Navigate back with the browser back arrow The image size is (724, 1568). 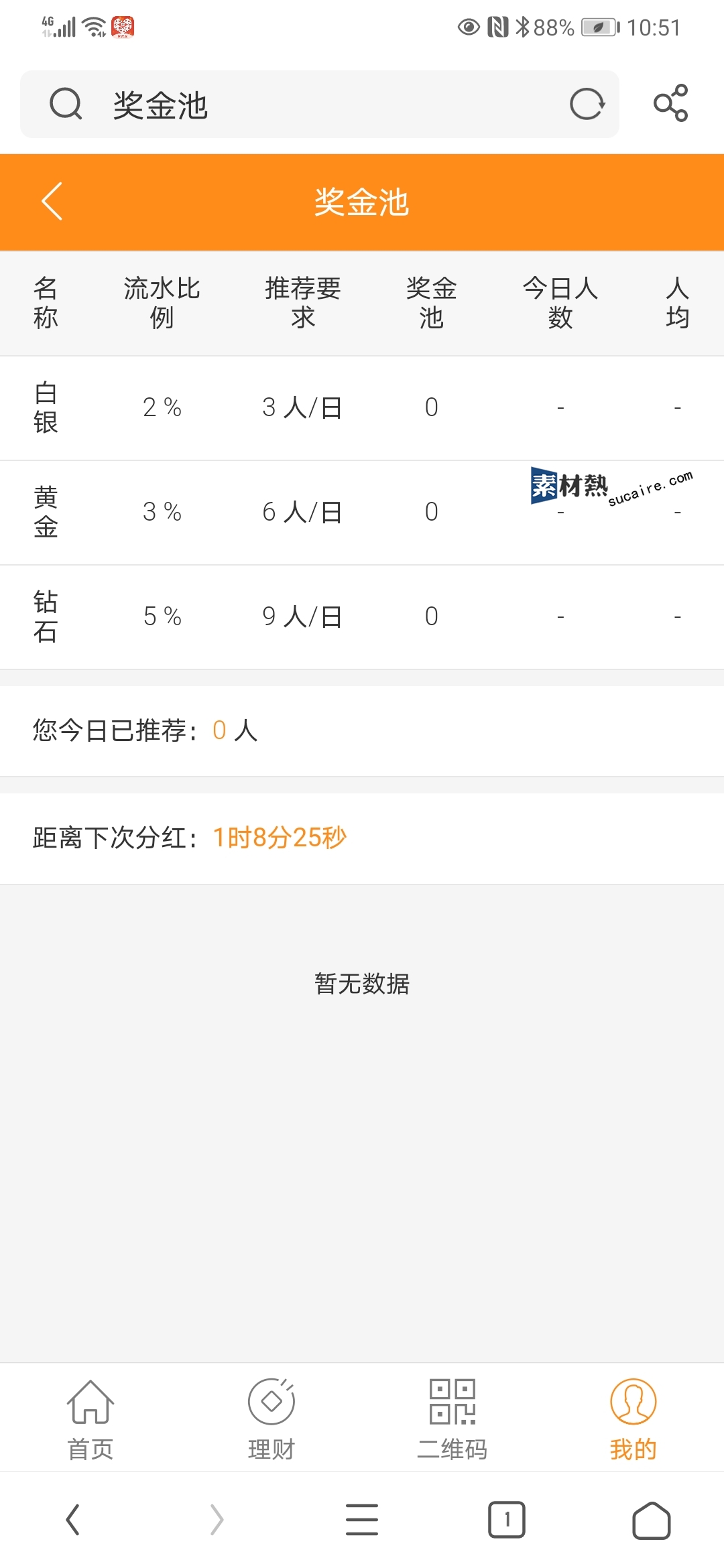72,1519
